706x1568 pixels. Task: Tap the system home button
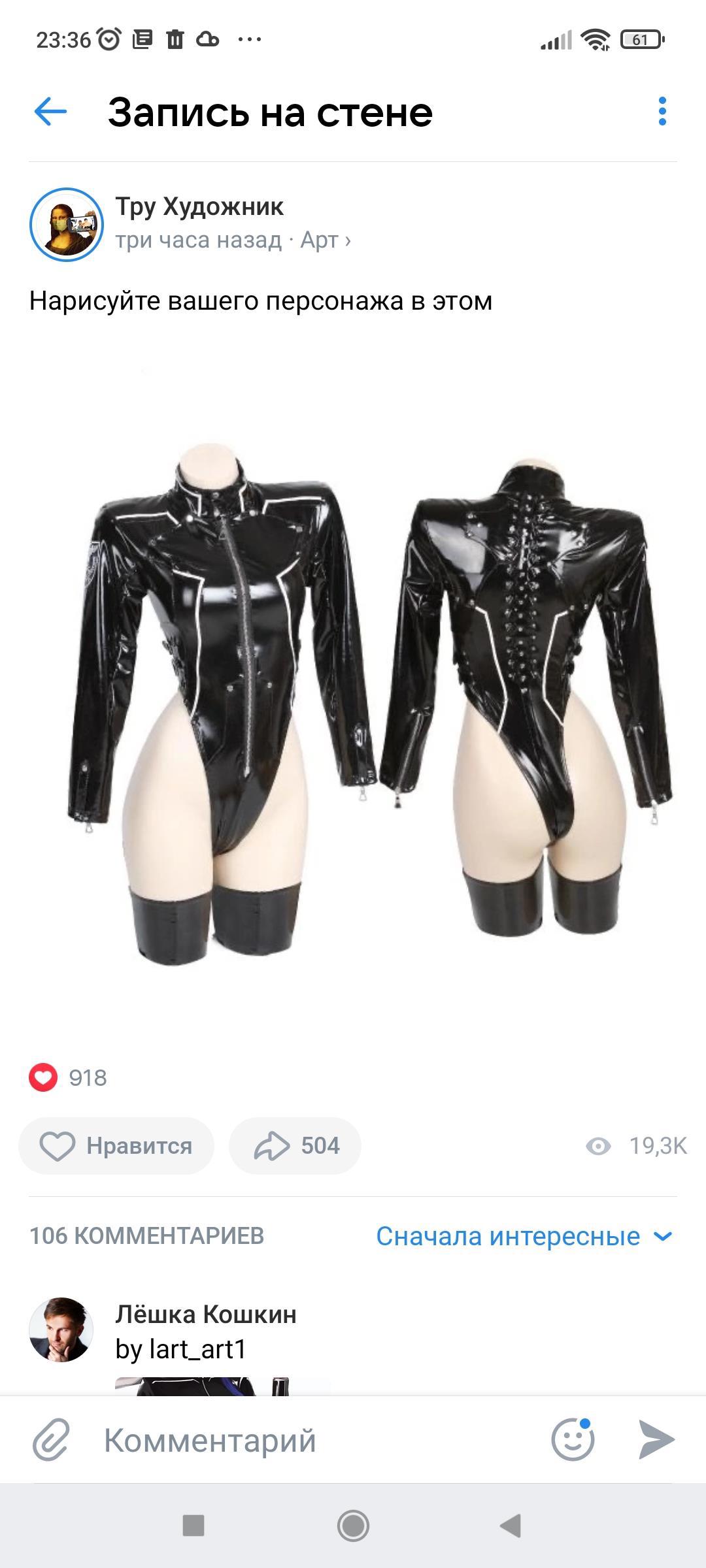[353, 1526]
